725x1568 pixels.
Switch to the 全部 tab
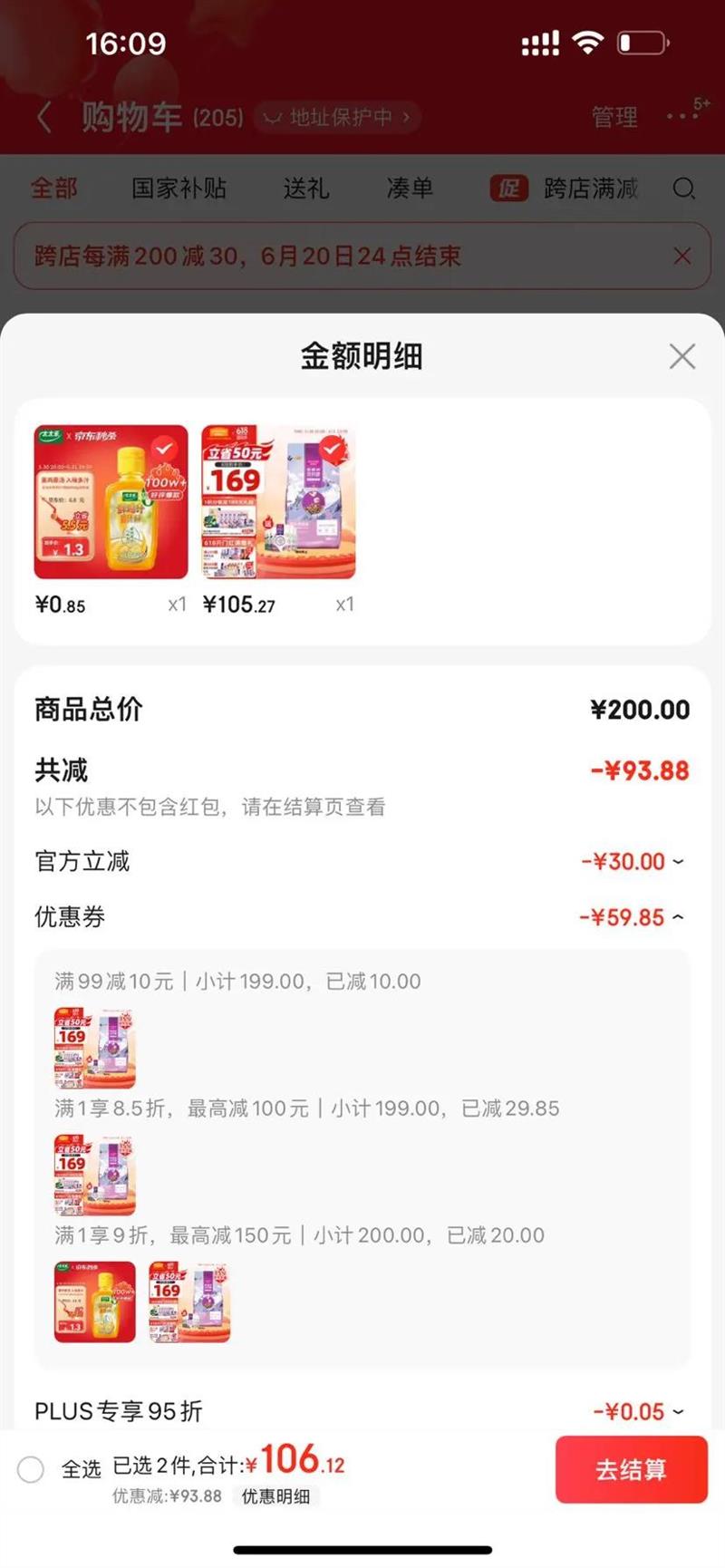pos(54,189)
